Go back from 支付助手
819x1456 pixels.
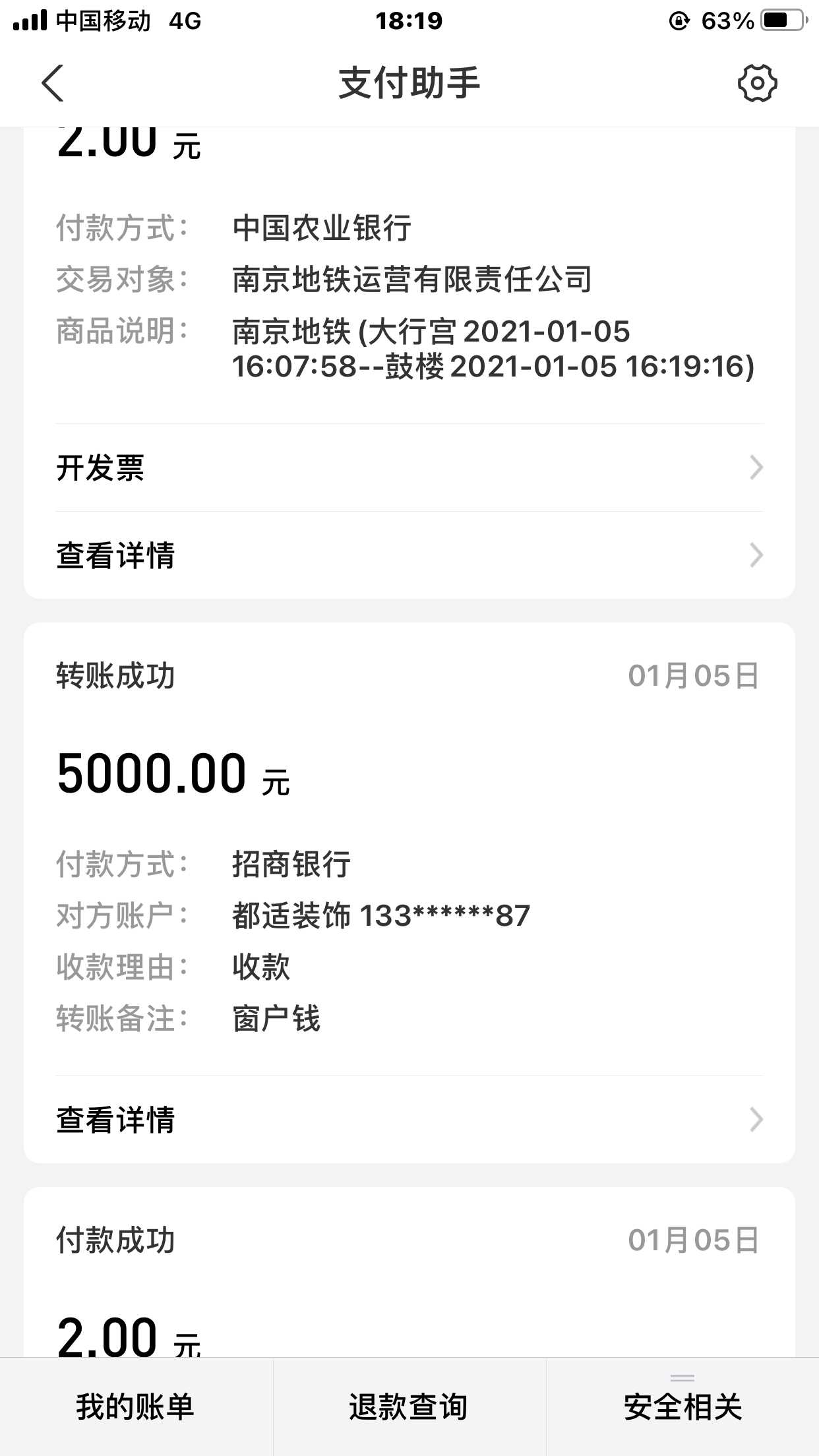[x=53, y=83]
